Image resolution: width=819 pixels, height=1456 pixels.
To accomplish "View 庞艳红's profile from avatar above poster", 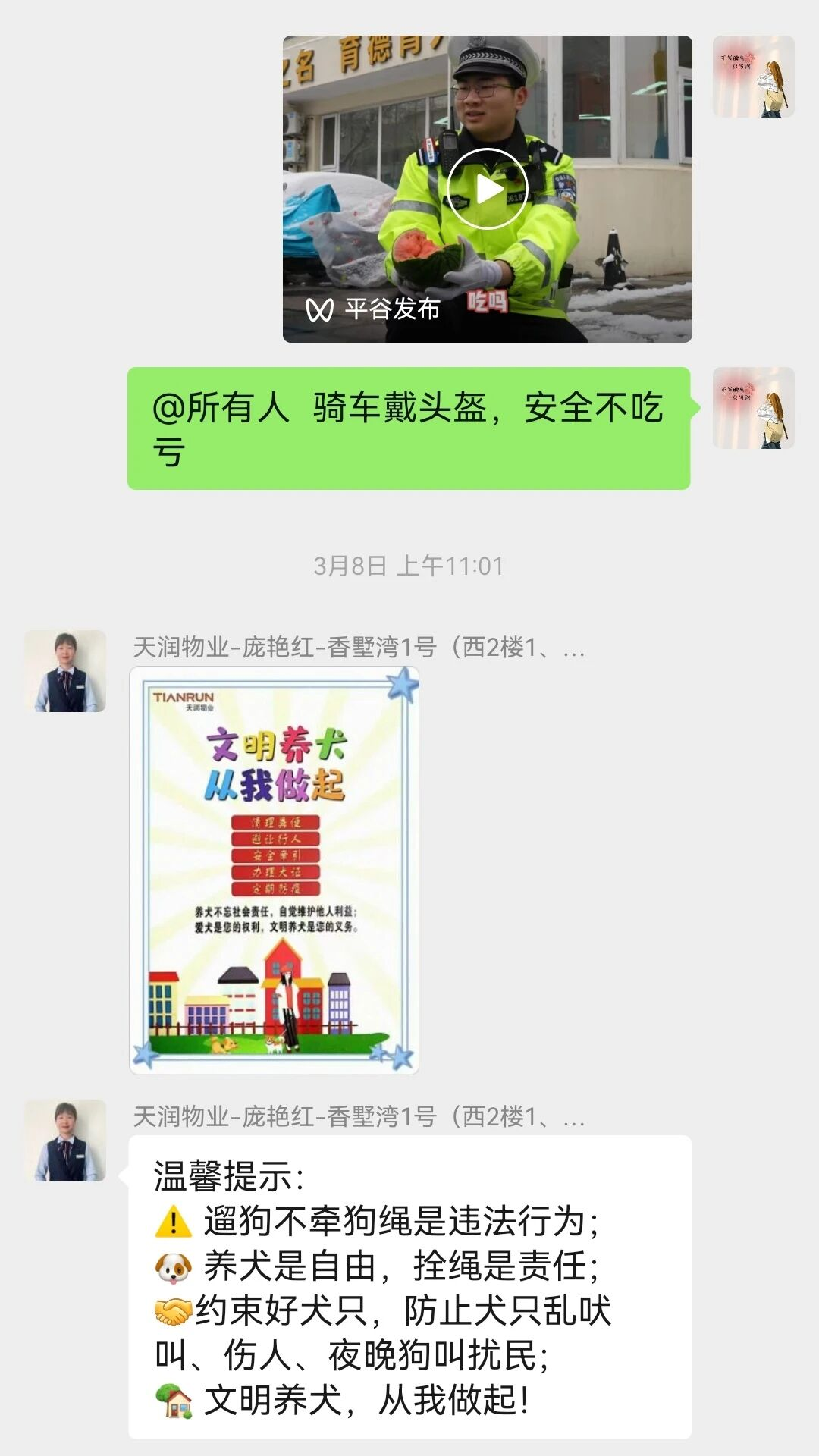I will [65, 671].
